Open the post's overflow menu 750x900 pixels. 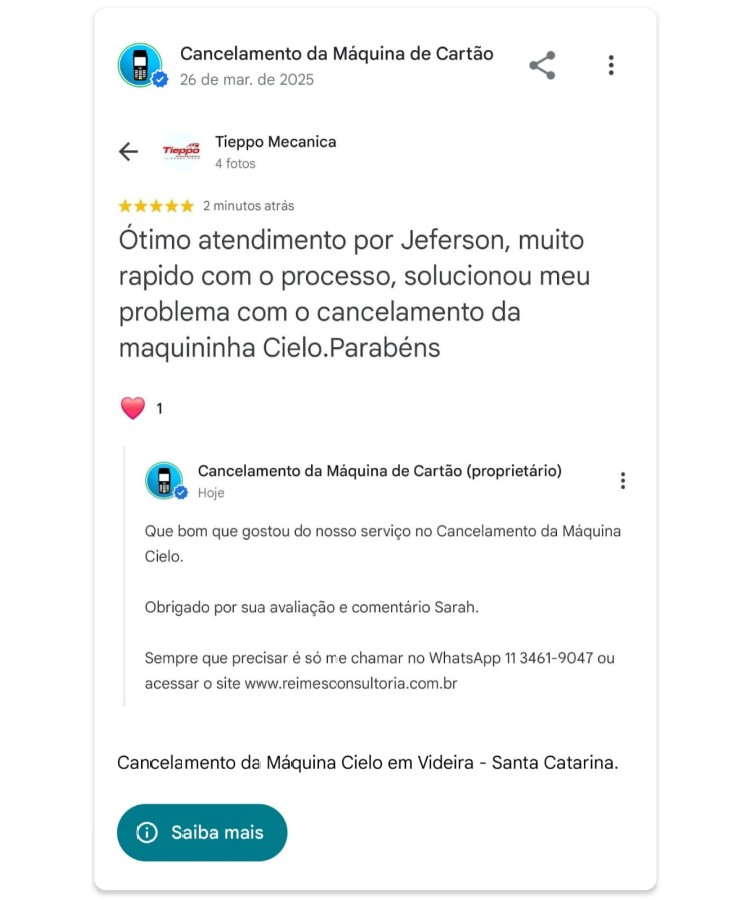pyautogui.click(x=611, y=66)
